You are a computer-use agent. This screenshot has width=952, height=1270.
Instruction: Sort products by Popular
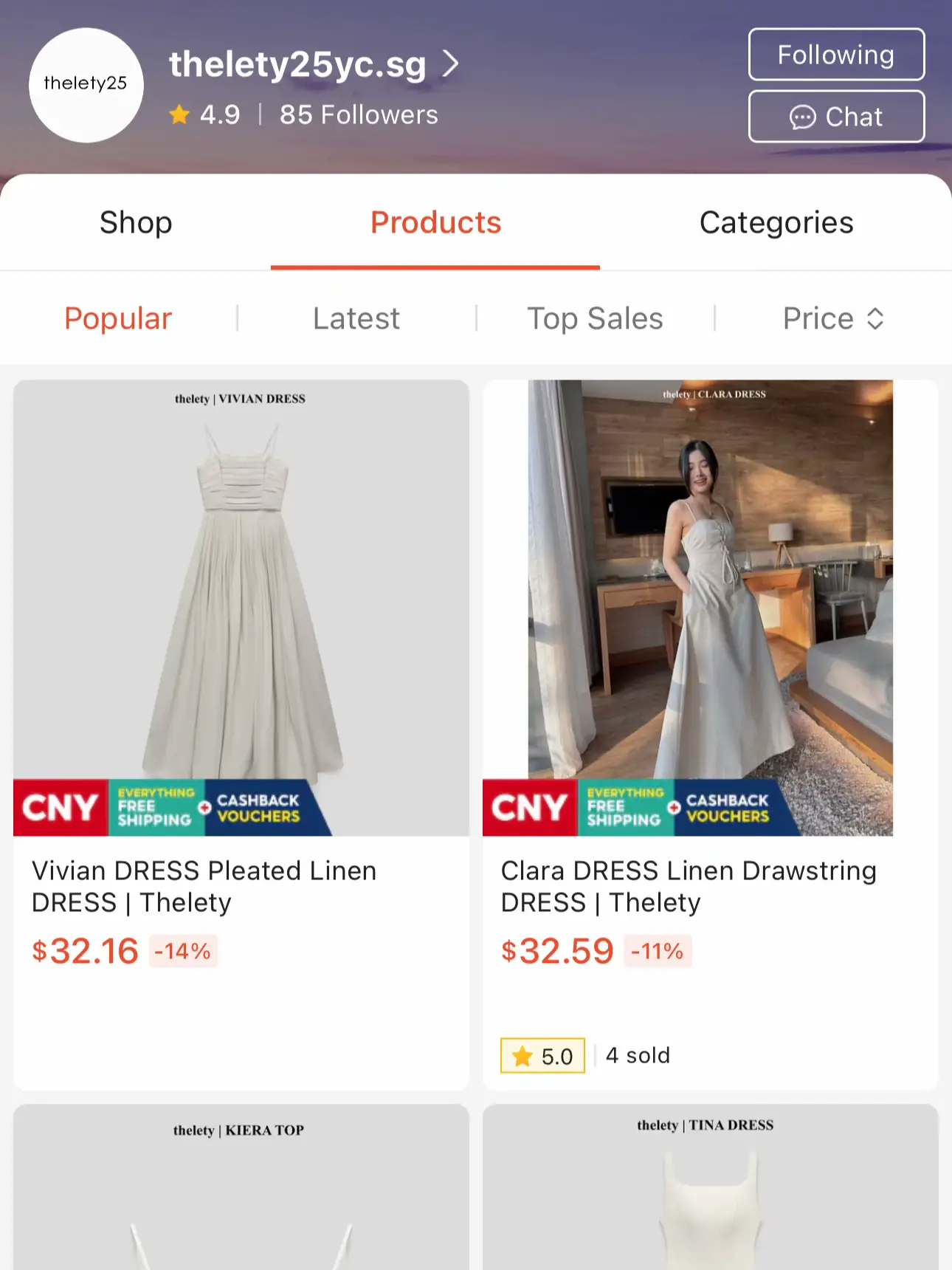click(x=118, y=318)
